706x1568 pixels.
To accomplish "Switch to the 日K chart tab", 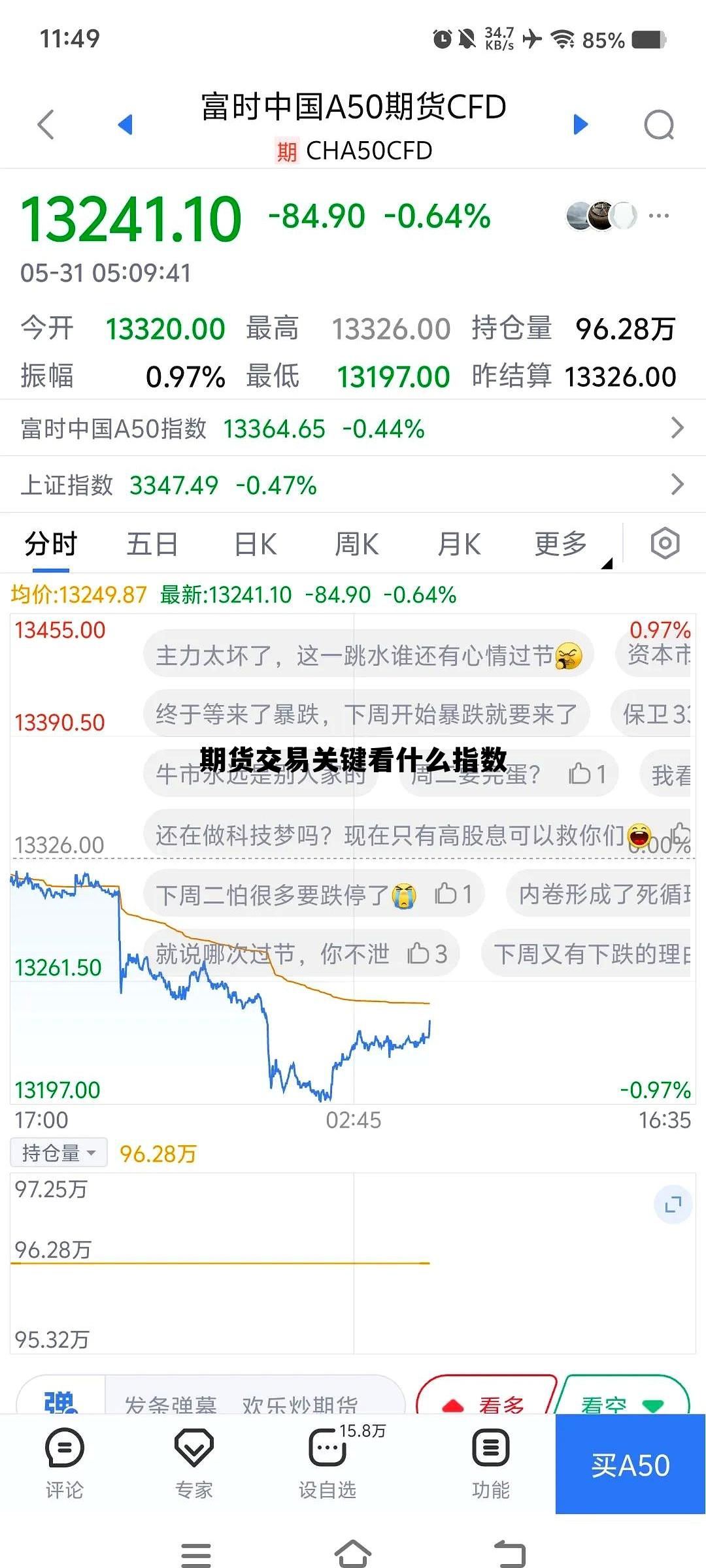I will coord(254,543).
